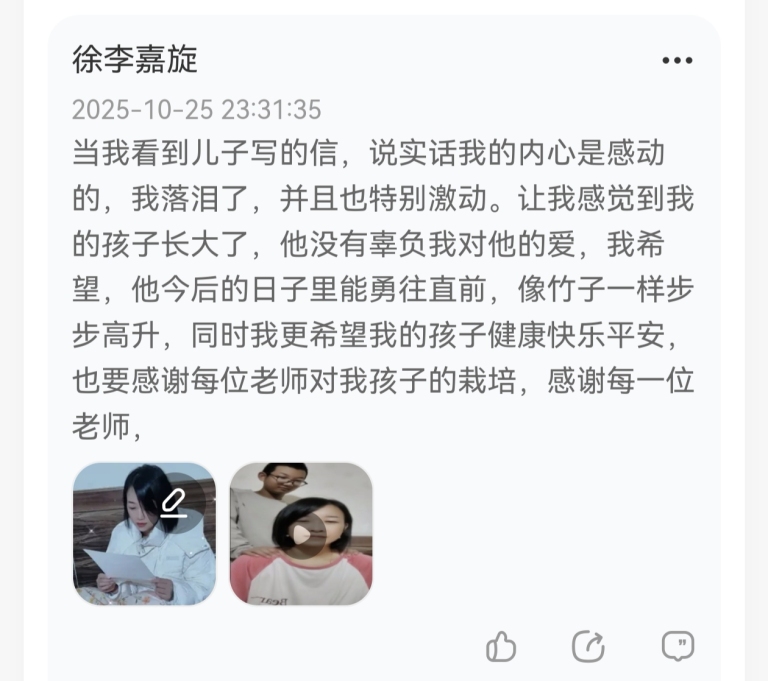The width and height of the screenshot is (768, 681).
Task: Like 徐李嘉旋's post
Action: [501, 647]
